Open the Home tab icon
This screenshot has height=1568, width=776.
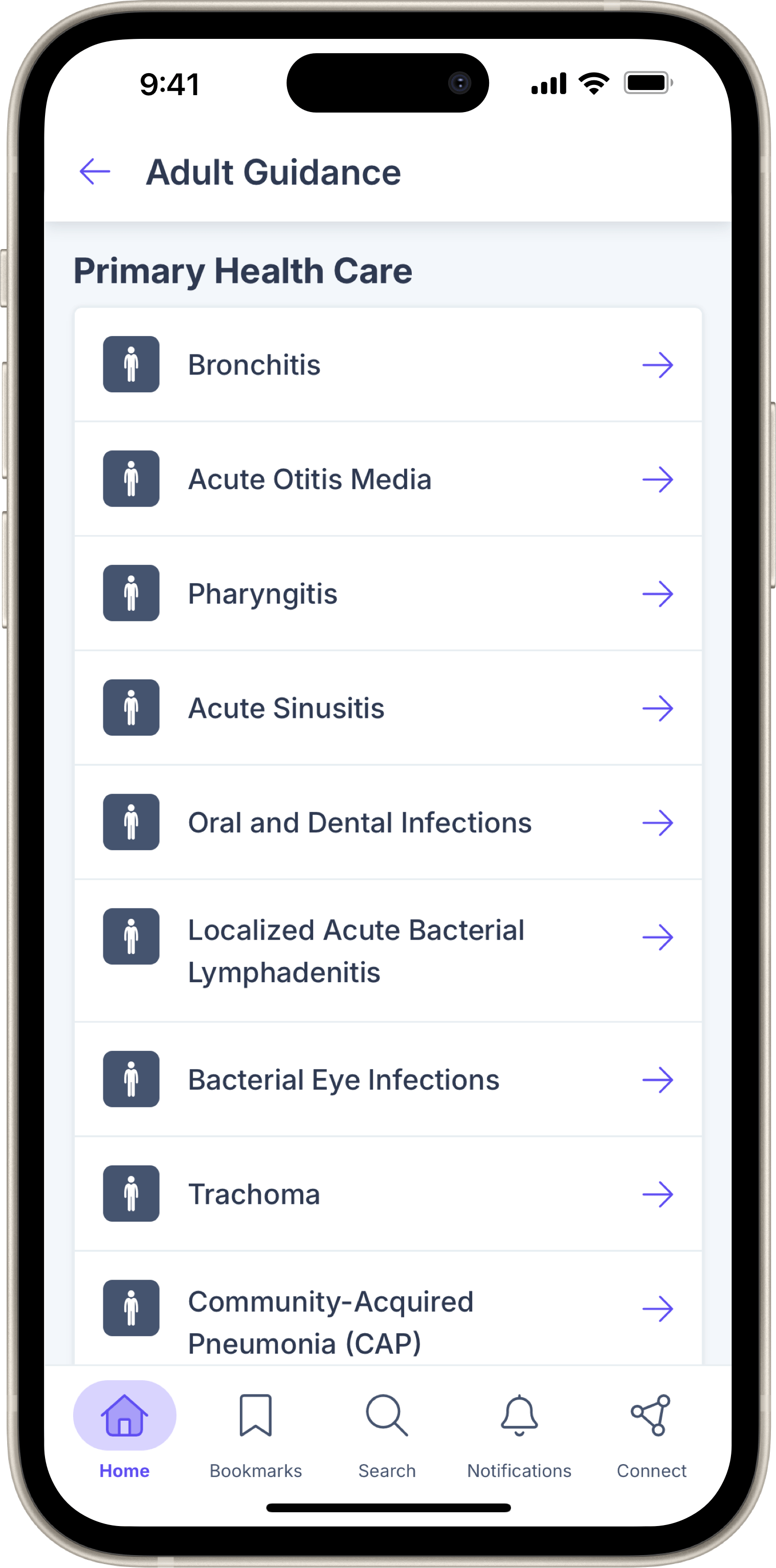click(124, 1415)
